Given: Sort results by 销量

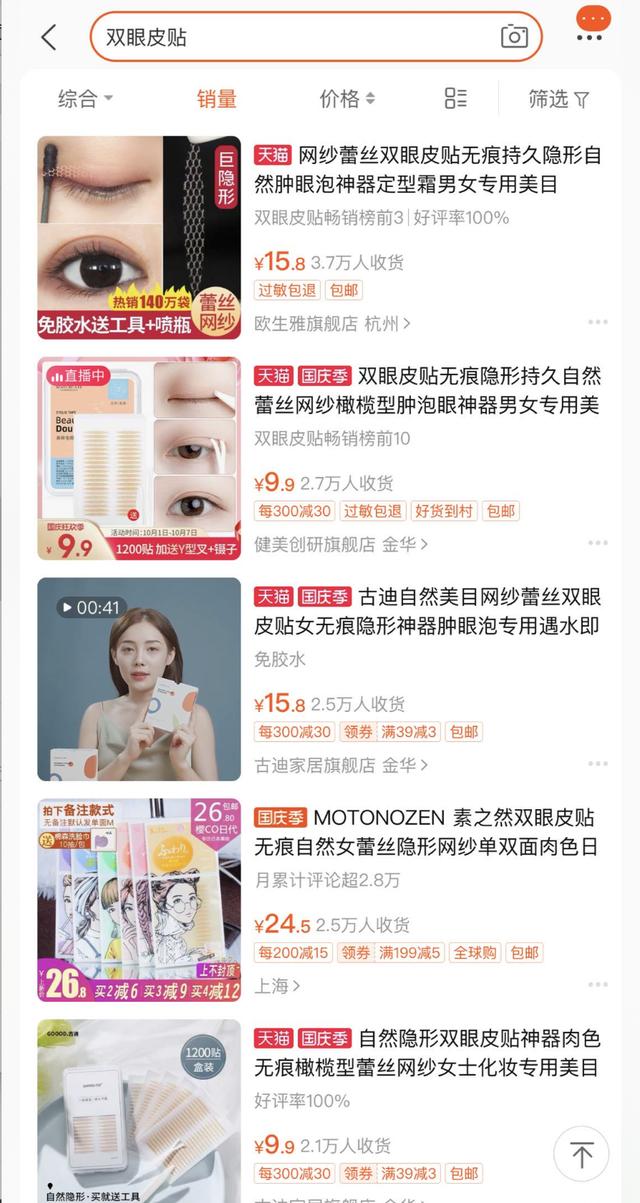Looking at the screenshot, I should coord(216,98).
